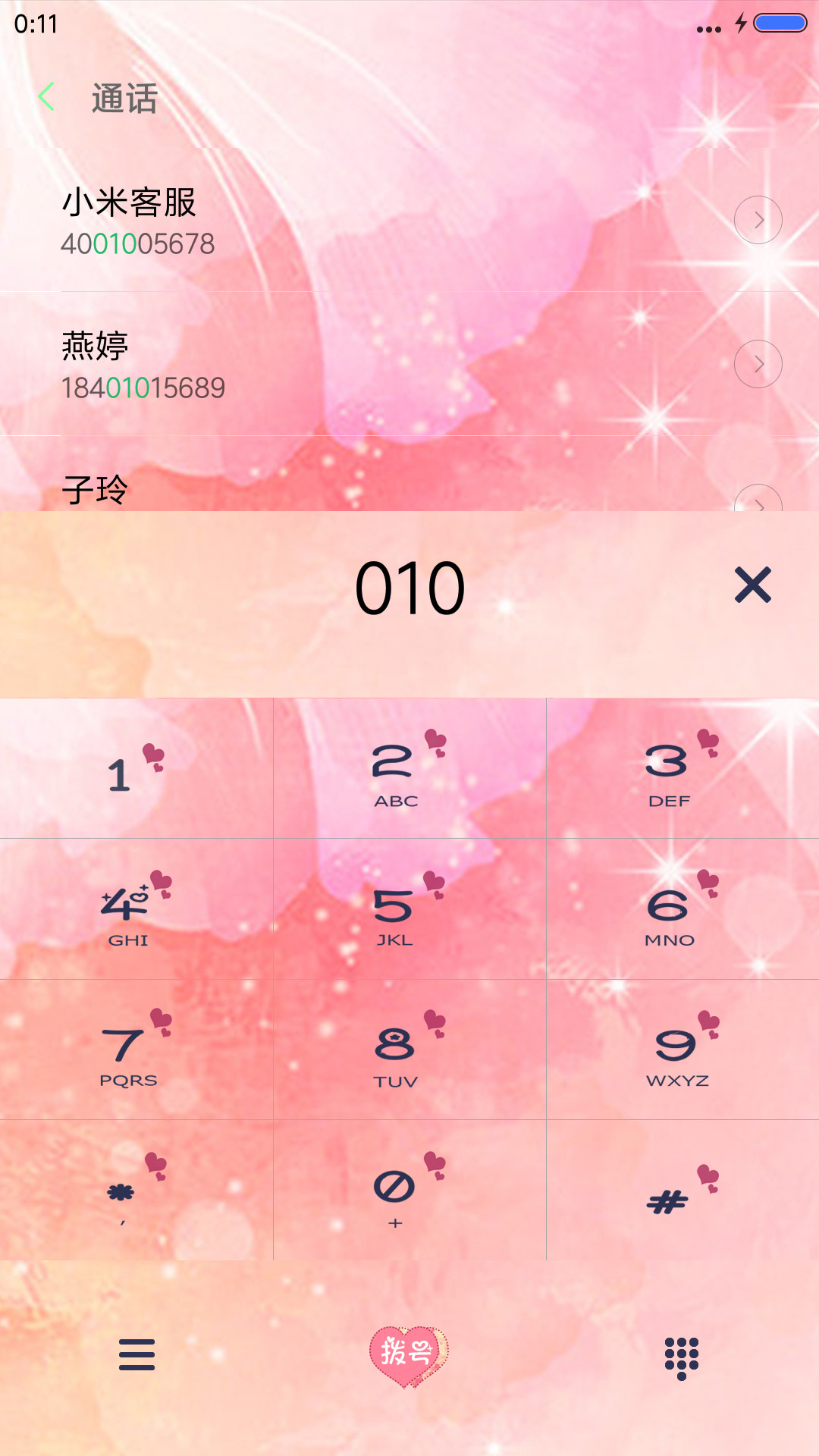Open call entry for 小米客服
This screenshot has width=819, height=1456.
(x=409, y=220)
